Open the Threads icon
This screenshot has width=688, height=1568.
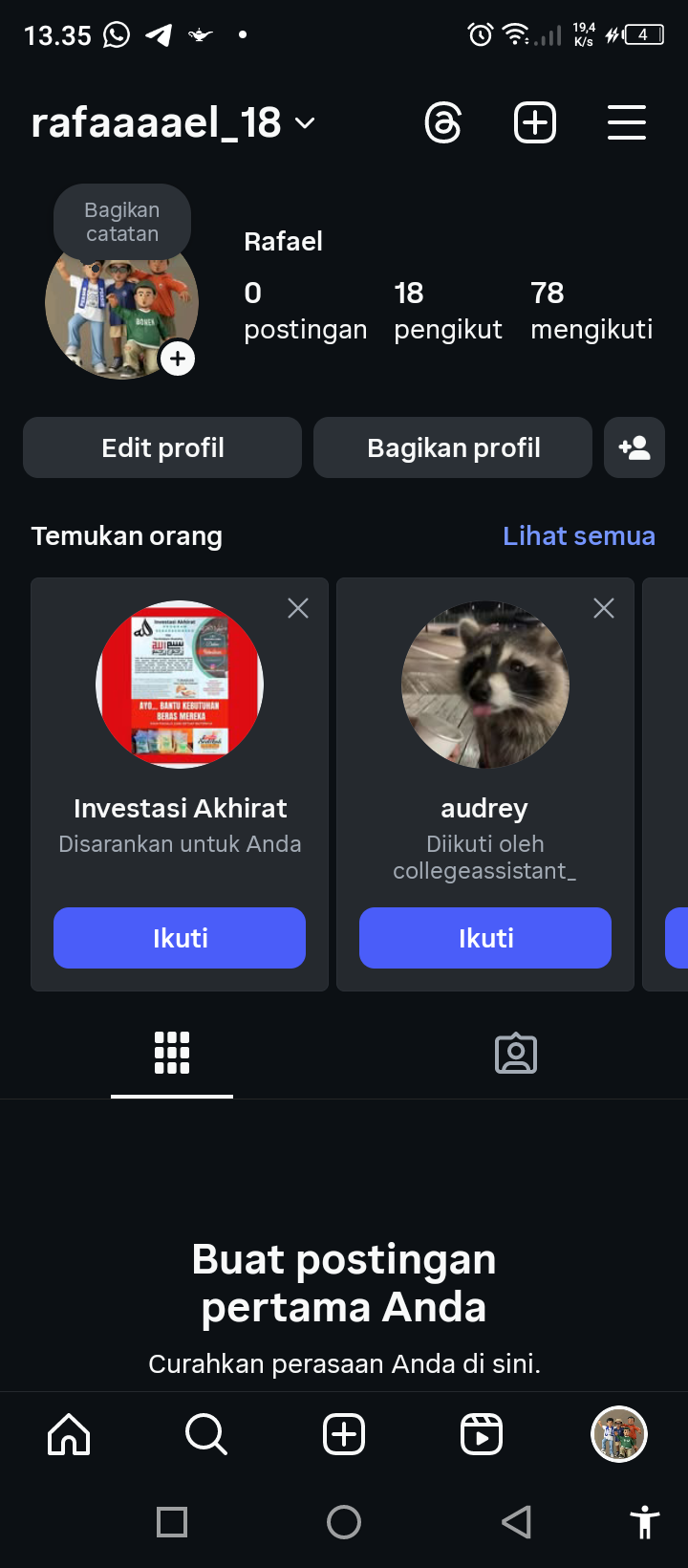(443, 123)
